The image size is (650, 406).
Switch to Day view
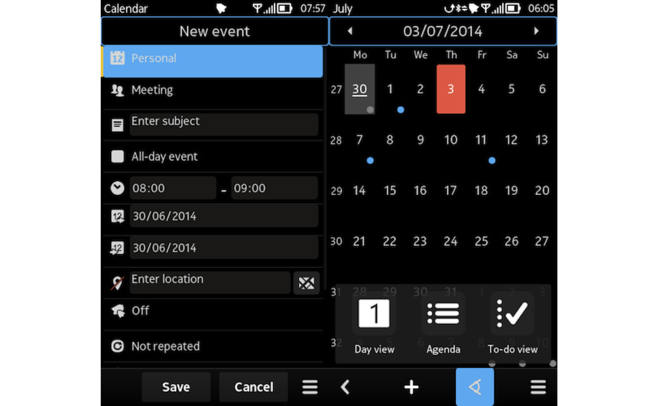coord(374,324)
